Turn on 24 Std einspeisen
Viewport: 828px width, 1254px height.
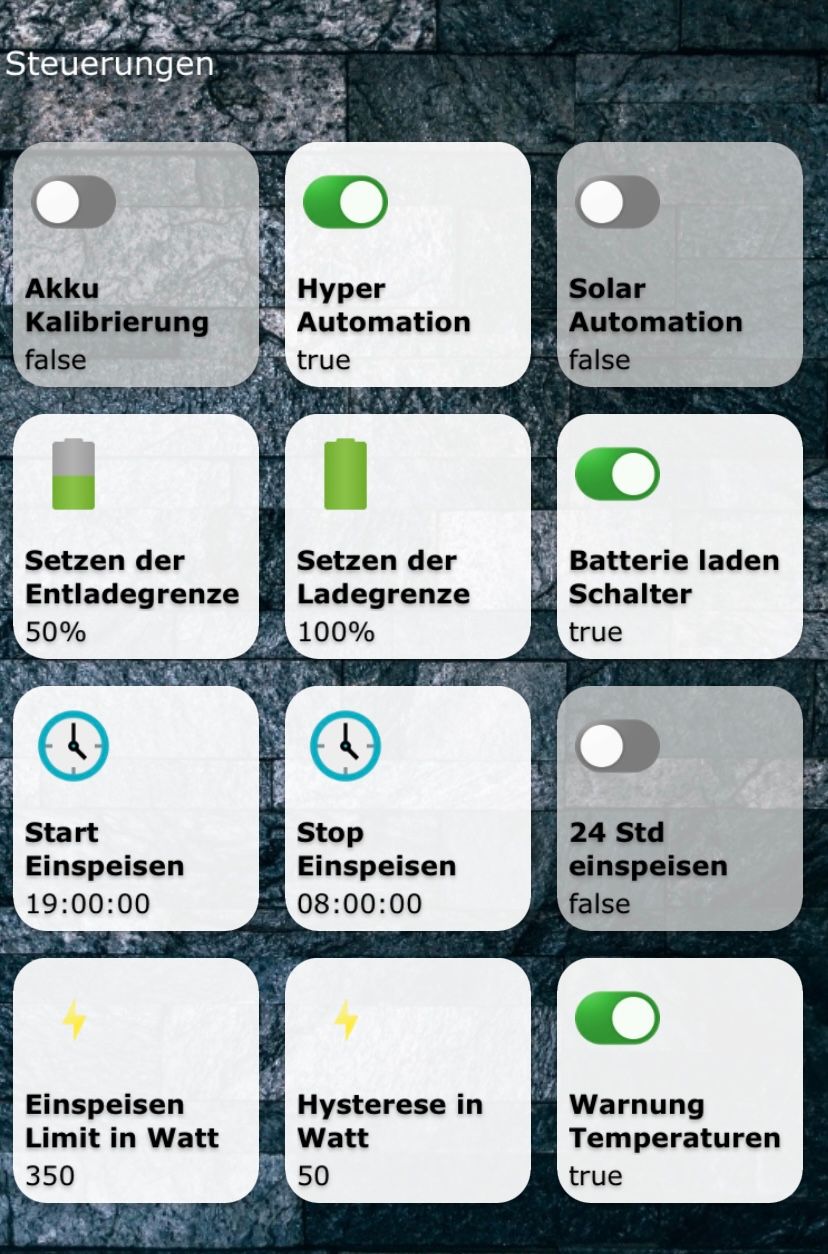[617, 747]
